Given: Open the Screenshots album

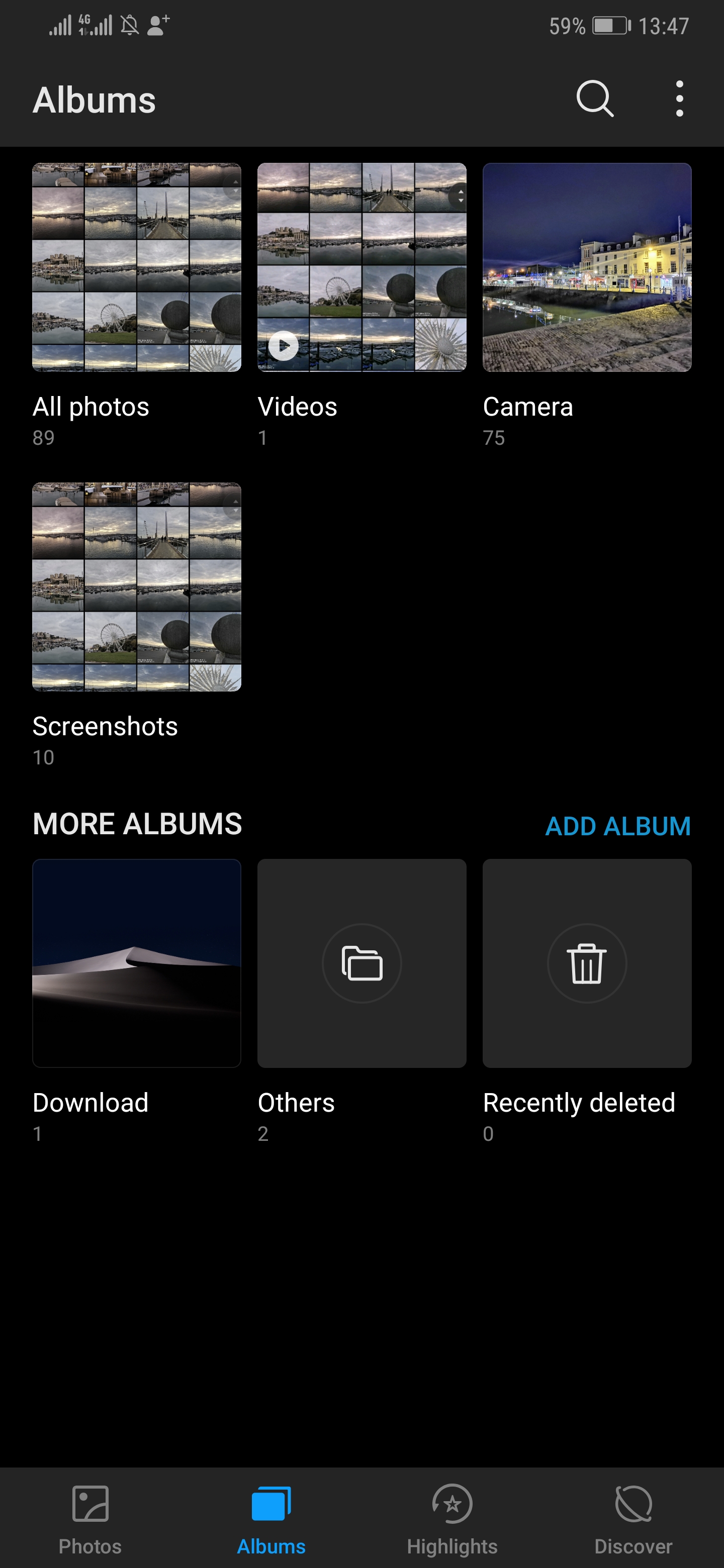Looking at the screenshot, I should click(136, 587).
